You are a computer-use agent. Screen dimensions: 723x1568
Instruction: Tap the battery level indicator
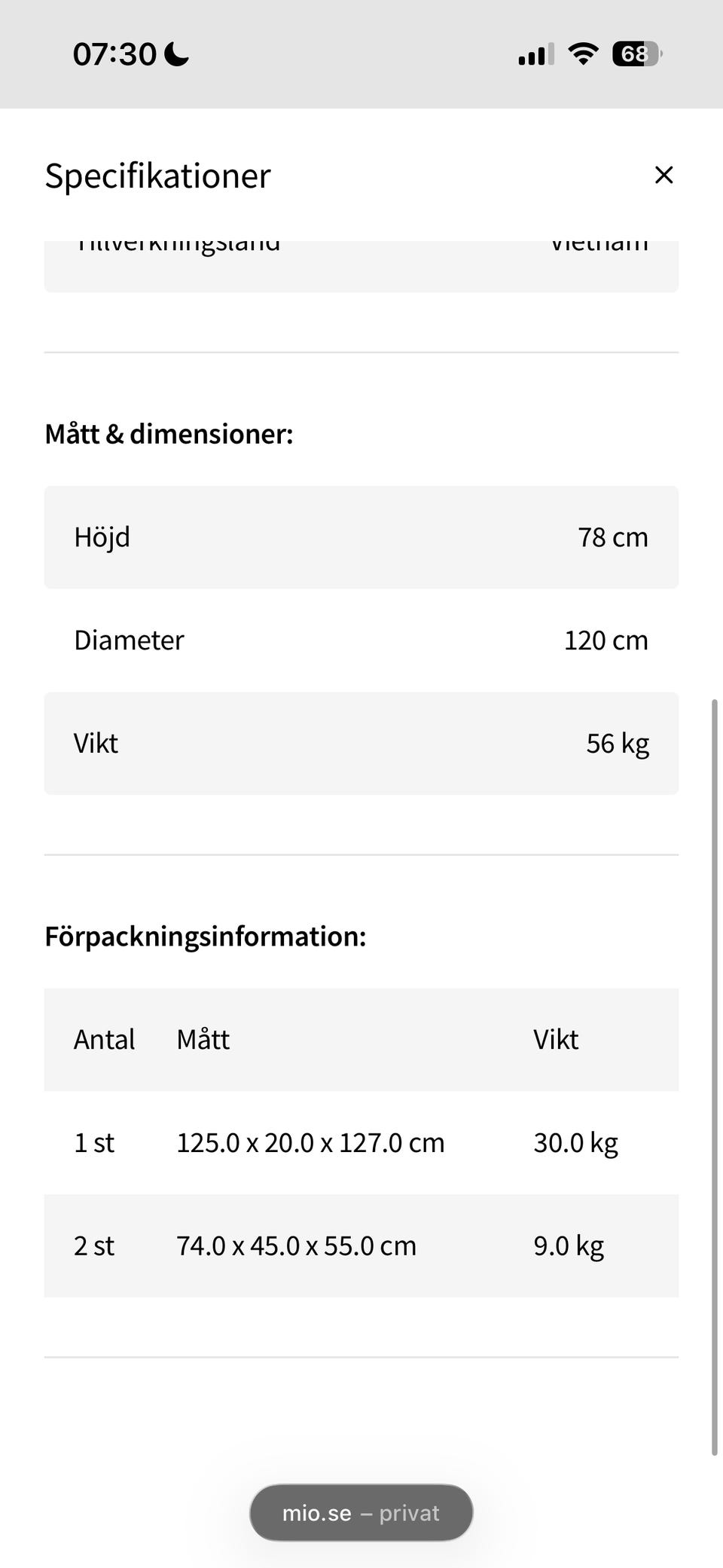tap(635, 53)
